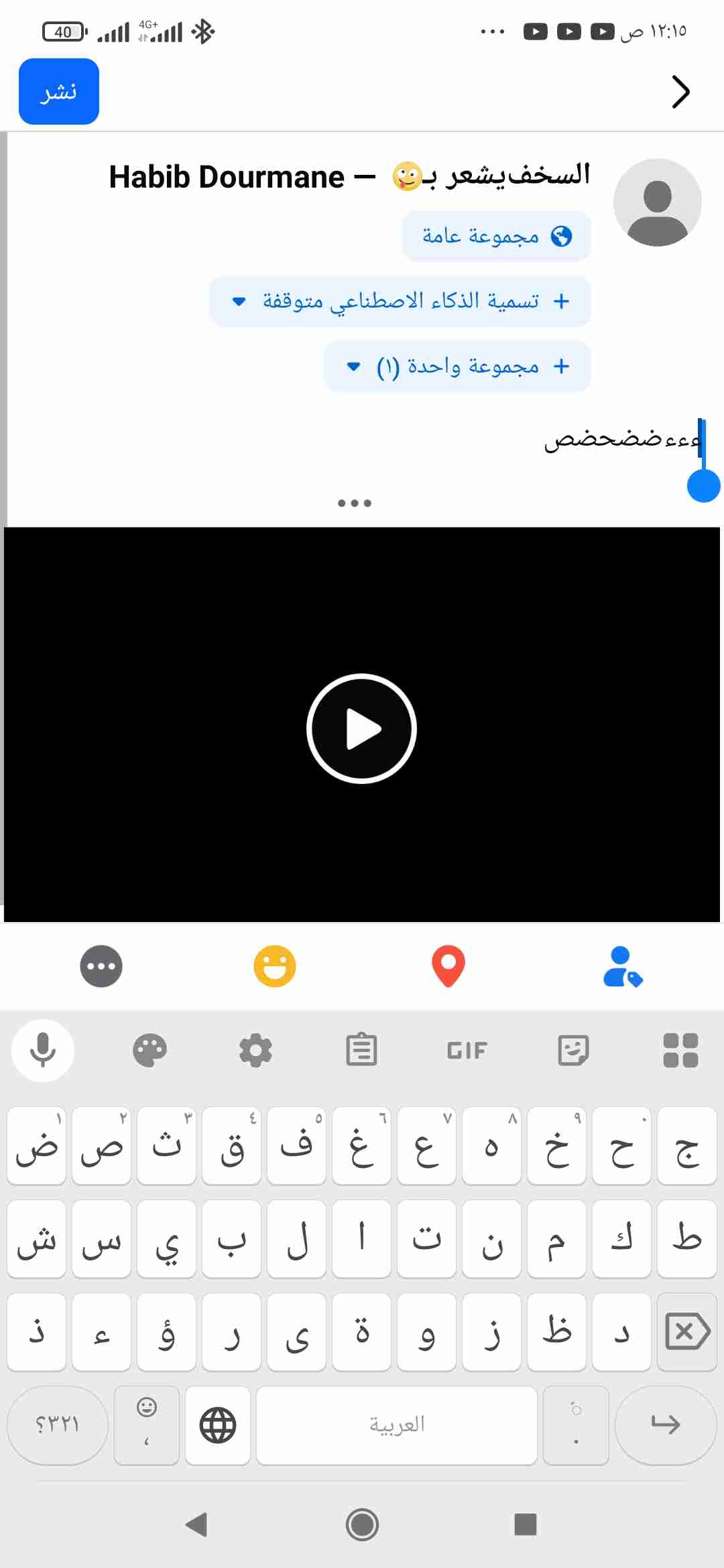The image size is (724, 1568).
Task: Start voice typing with the microphone
Action: pyautogui.click(x=43, y=1050)
